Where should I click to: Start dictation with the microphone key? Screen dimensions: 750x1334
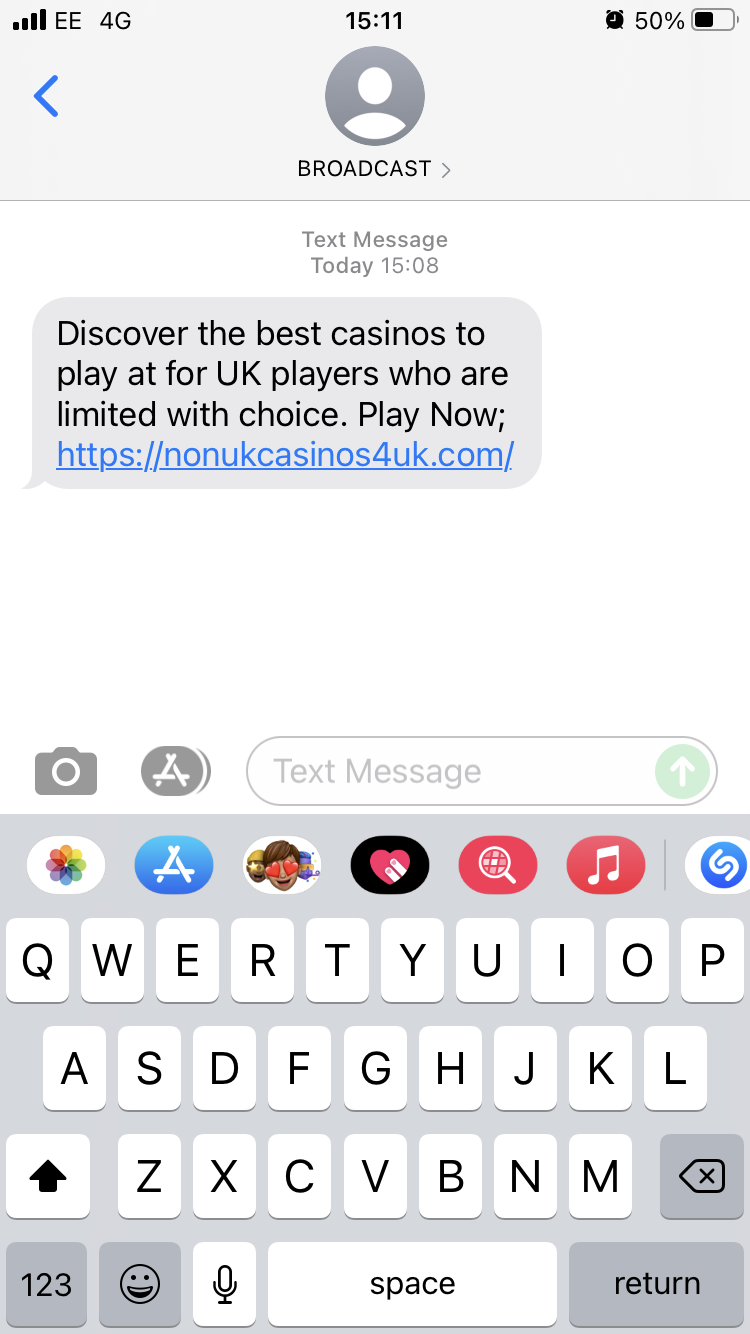pyautogui.click(x=225, y=1284)
